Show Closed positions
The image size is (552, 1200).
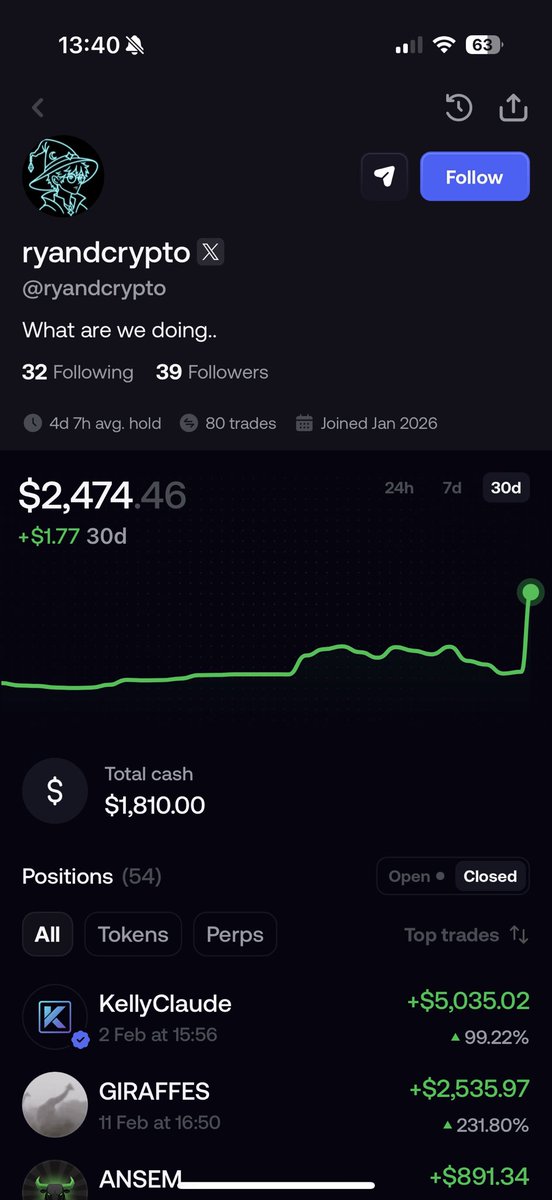pyautogui.click(x=490, y=876)
